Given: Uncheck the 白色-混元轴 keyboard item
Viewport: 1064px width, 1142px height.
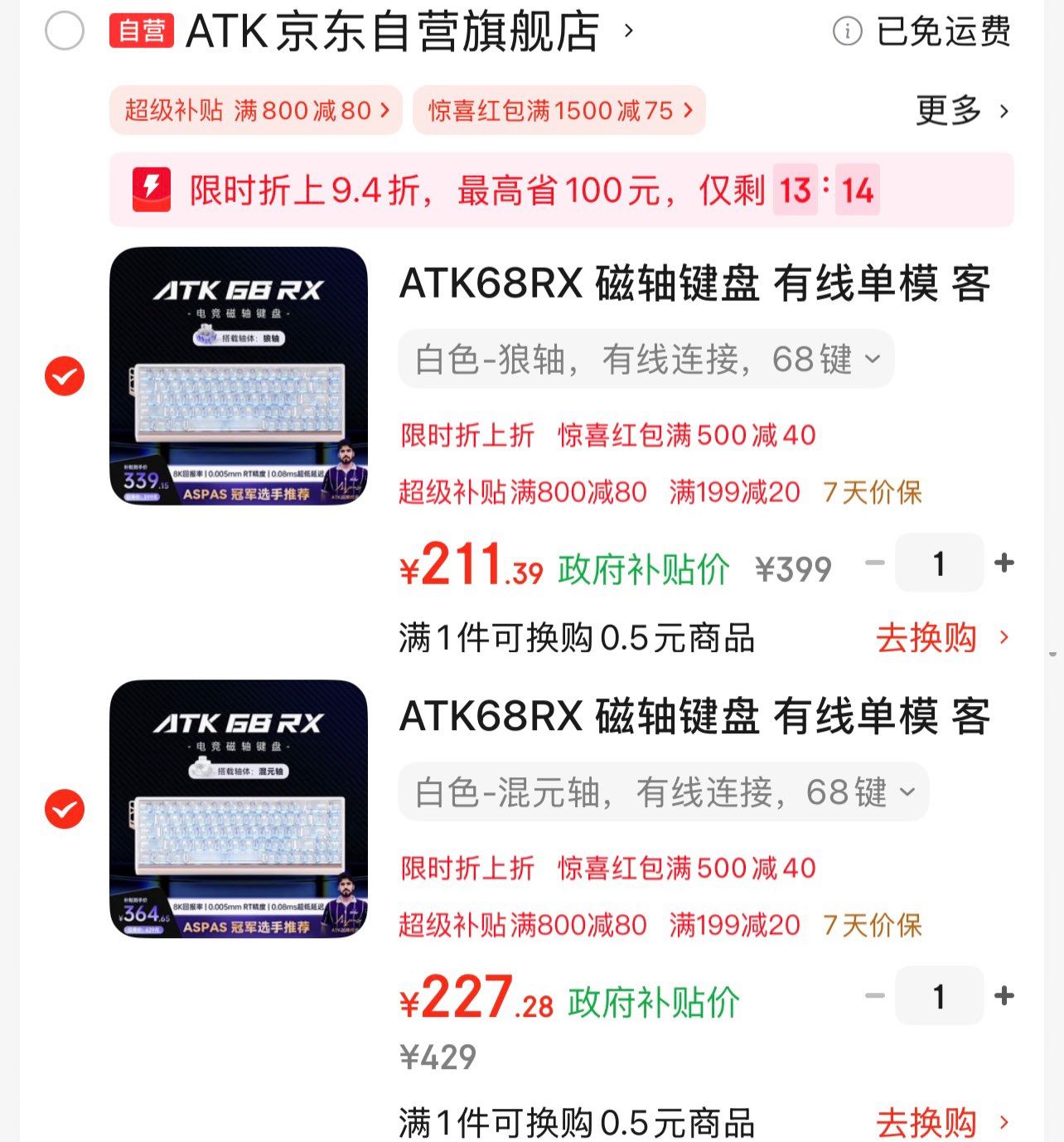Looking at the screenshot, I should click(65, 809).
